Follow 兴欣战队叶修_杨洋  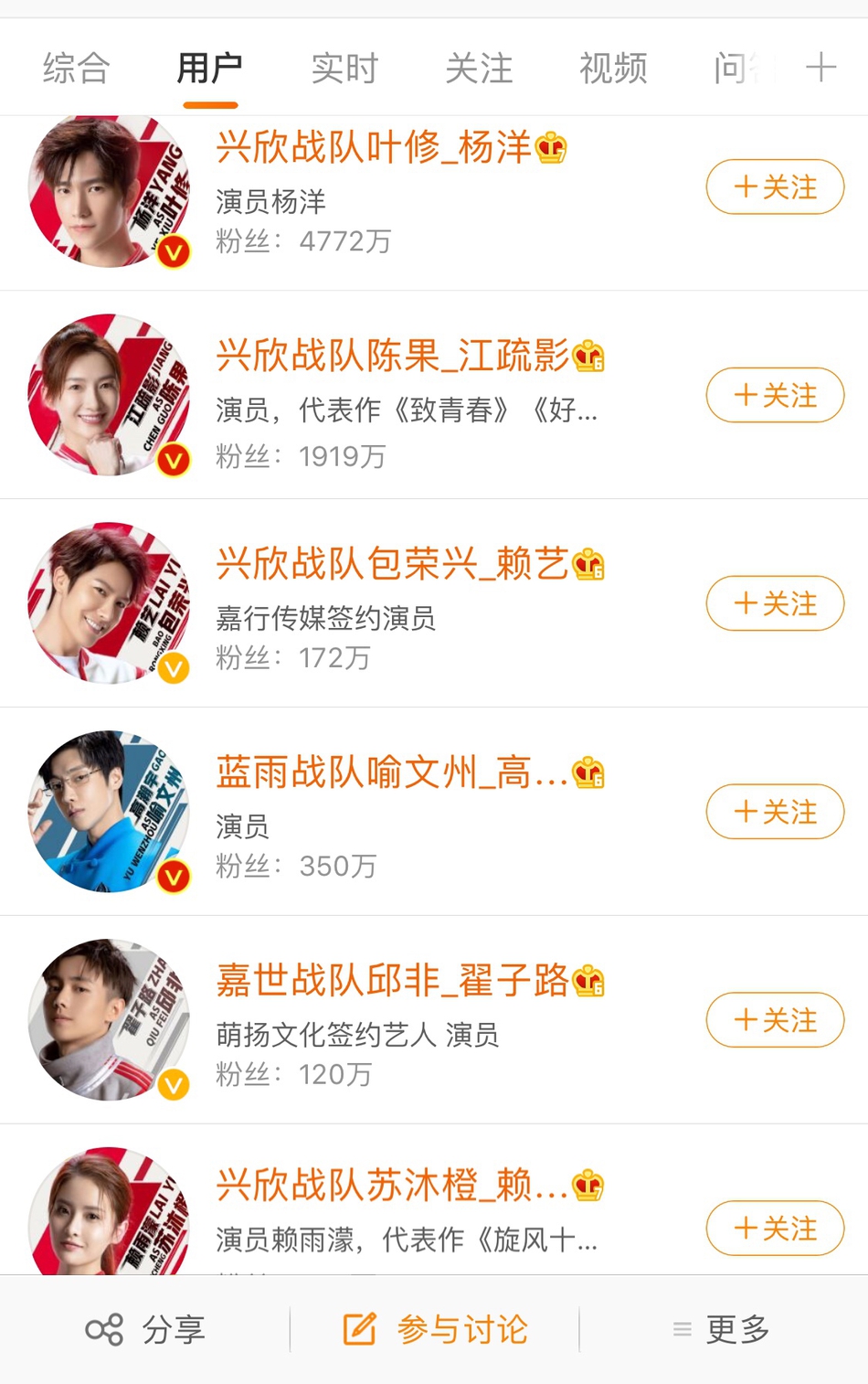775,187
